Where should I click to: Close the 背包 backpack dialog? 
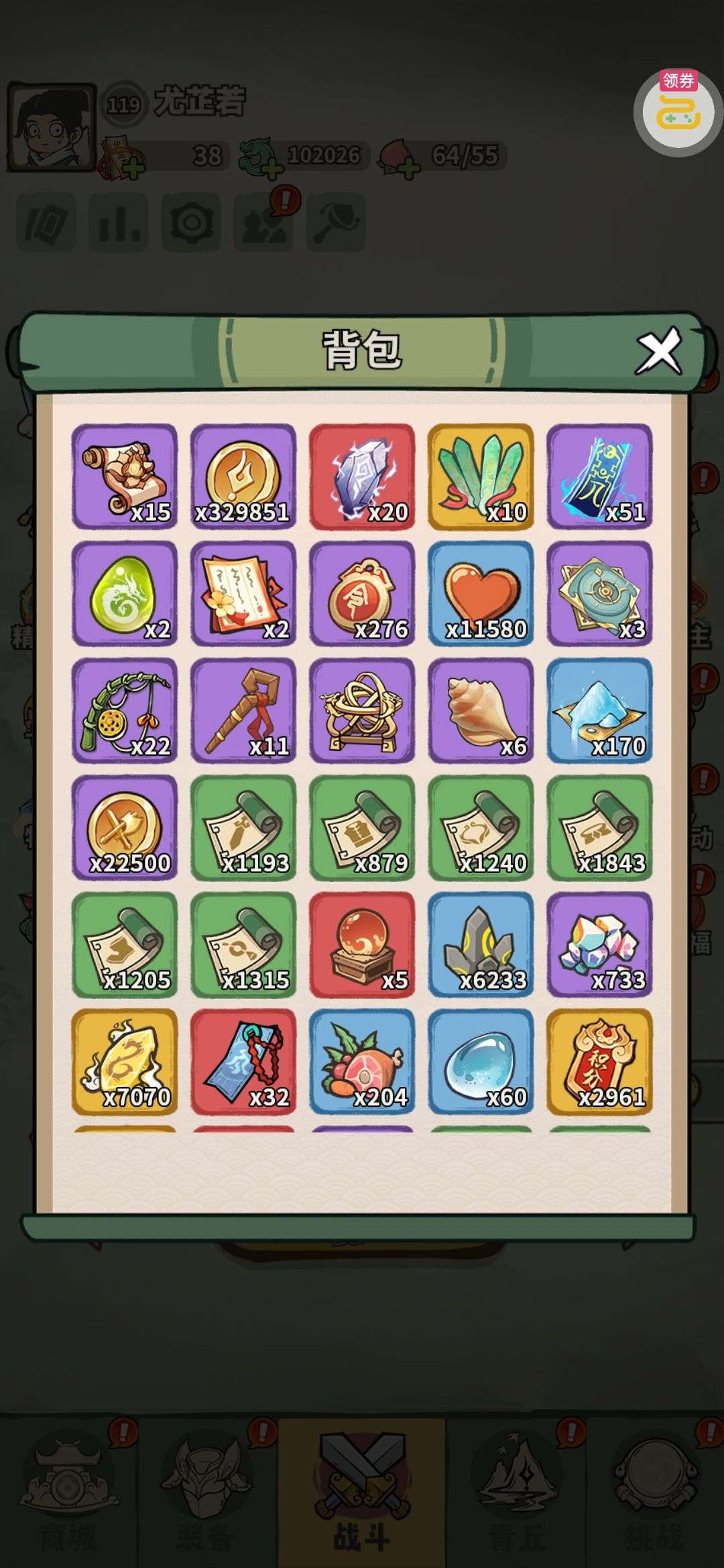(659, 351)
